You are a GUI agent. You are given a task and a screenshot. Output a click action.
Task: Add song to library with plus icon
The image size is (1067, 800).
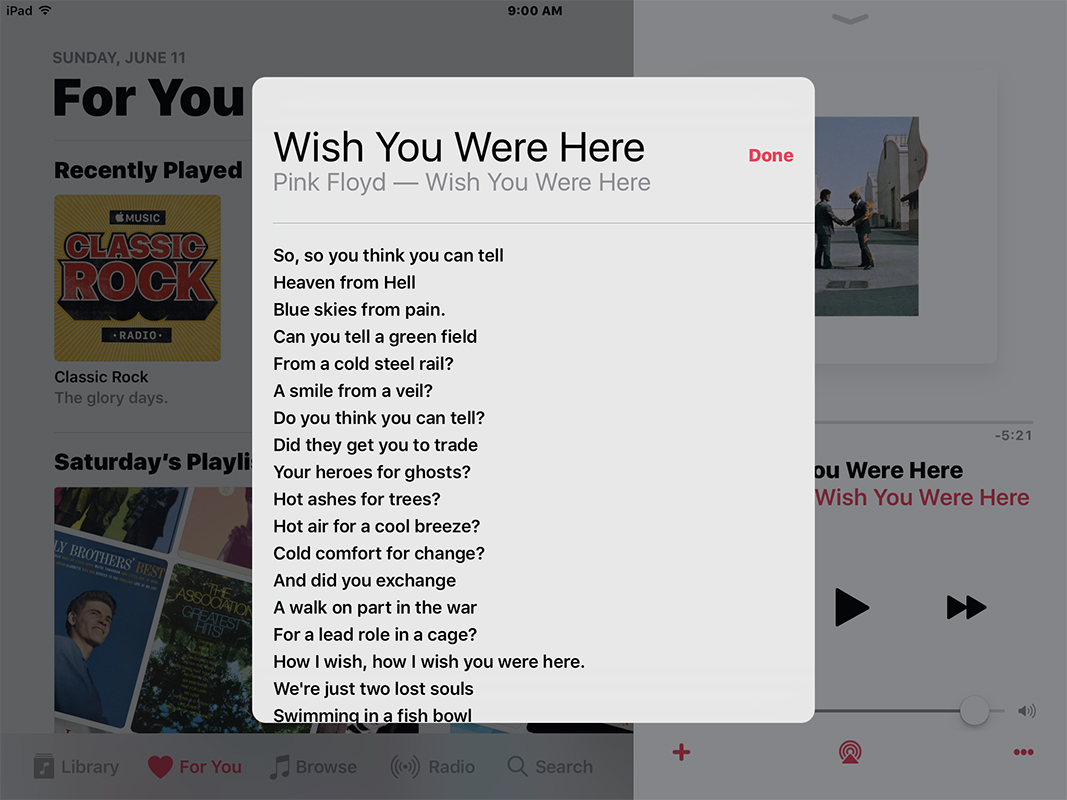pyautogui.click(x=681, y=752)
